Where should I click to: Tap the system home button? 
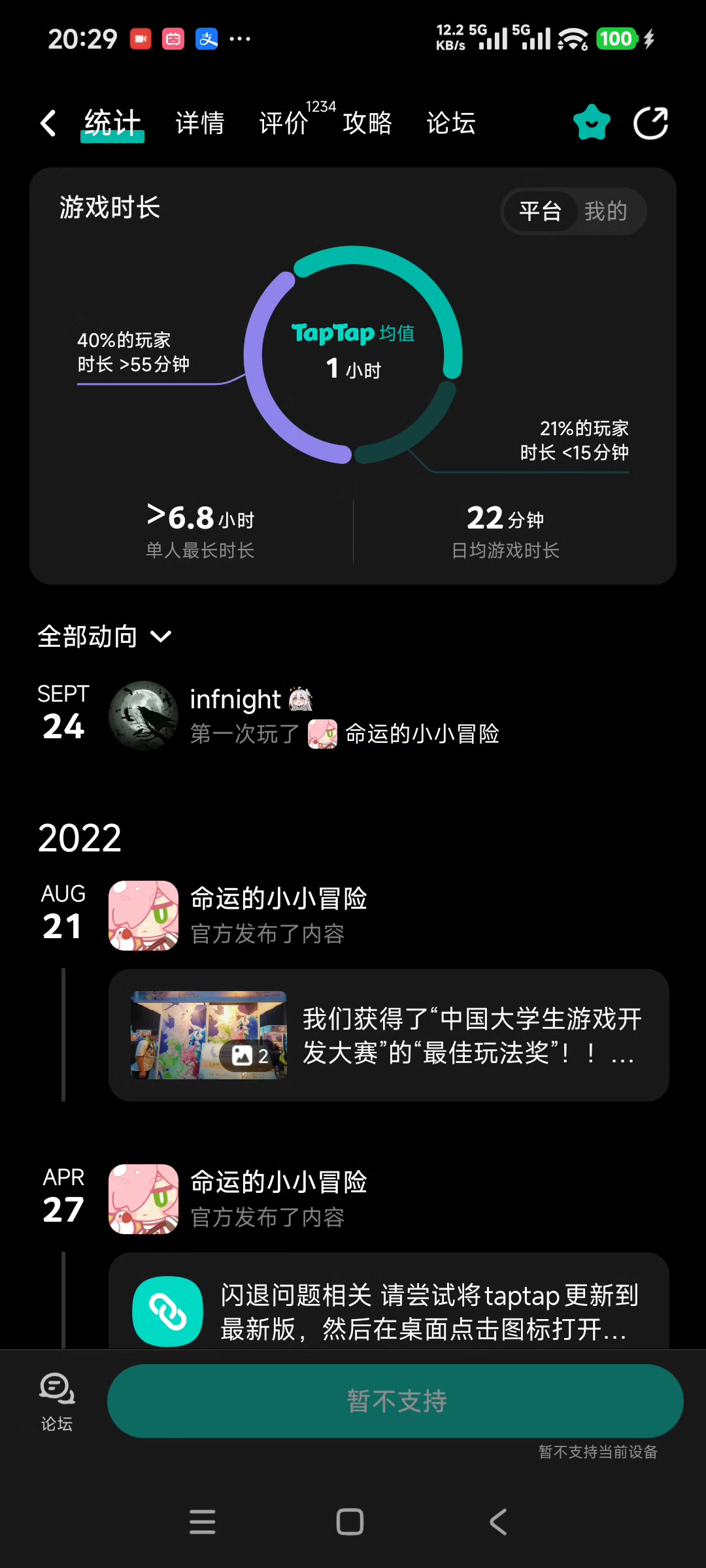(350, 1522)
